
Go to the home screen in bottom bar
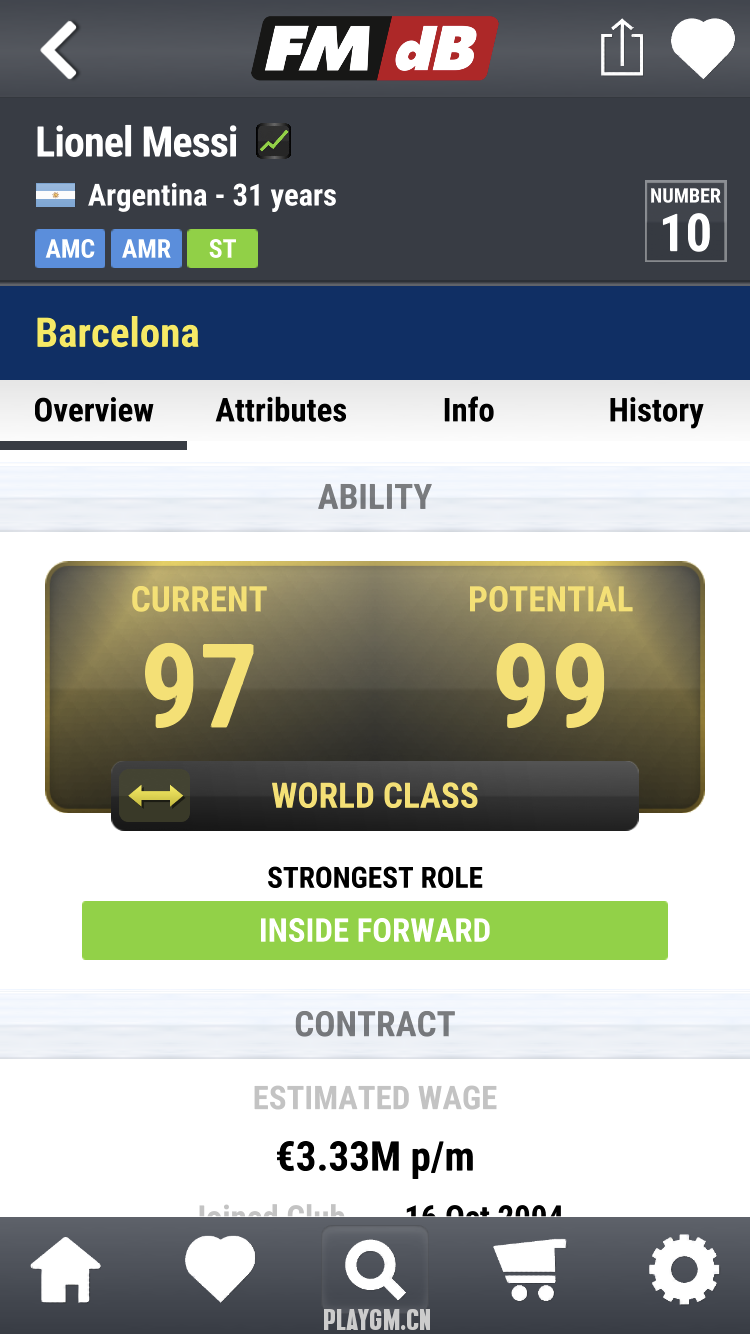click(66, 1270)
